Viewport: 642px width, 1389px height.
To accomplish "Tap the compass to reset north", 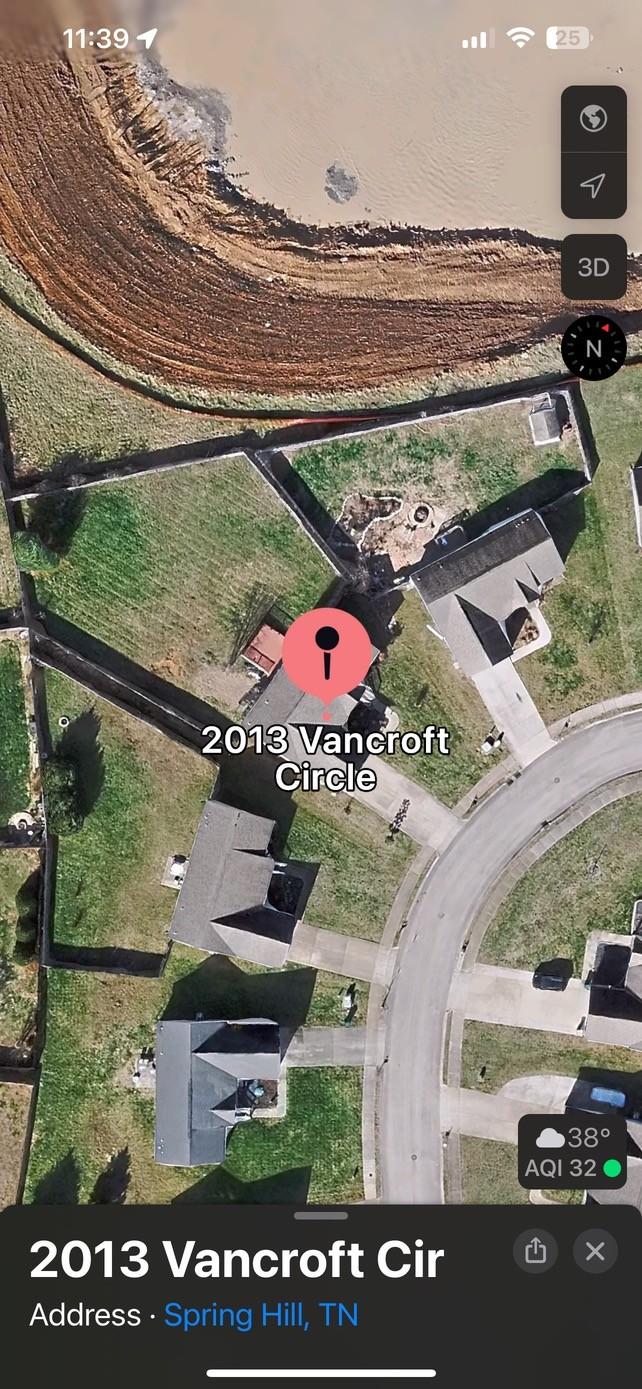I will pyautogui.click(x=593, y=348).
